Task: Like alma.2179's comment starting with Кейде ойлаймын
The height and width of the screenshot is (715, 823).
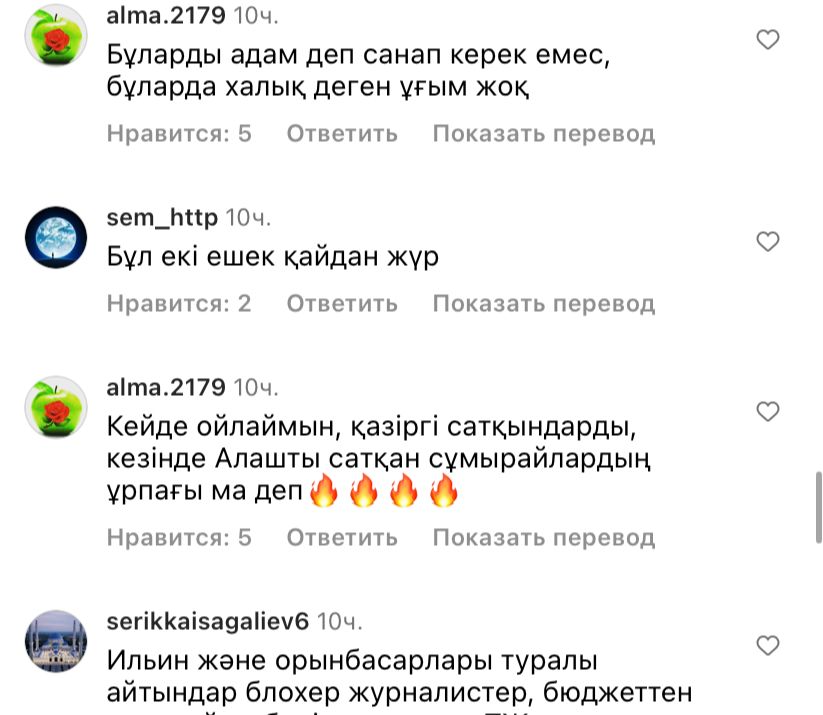Action: 767,412
